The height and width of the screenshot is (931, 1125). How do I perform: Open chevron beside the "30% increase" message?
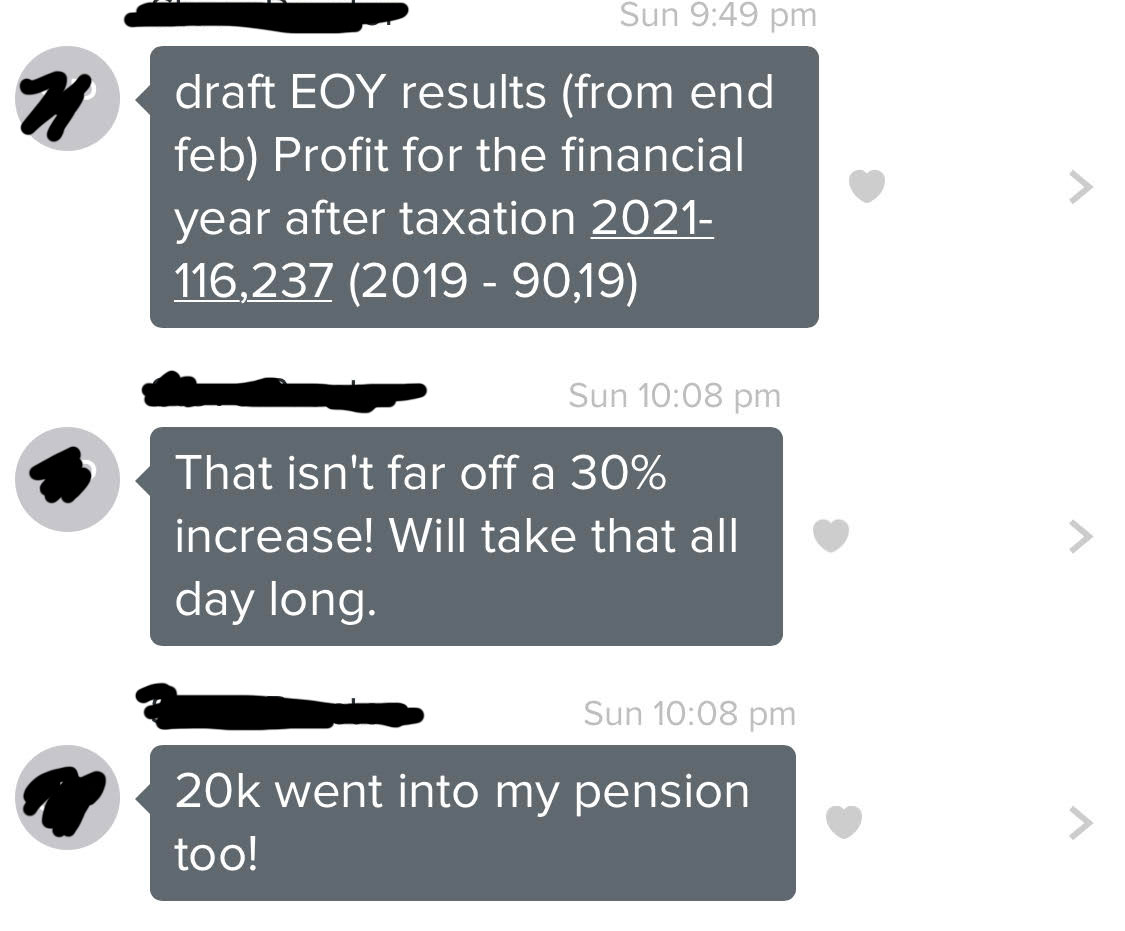click(x=1080, y=536)
